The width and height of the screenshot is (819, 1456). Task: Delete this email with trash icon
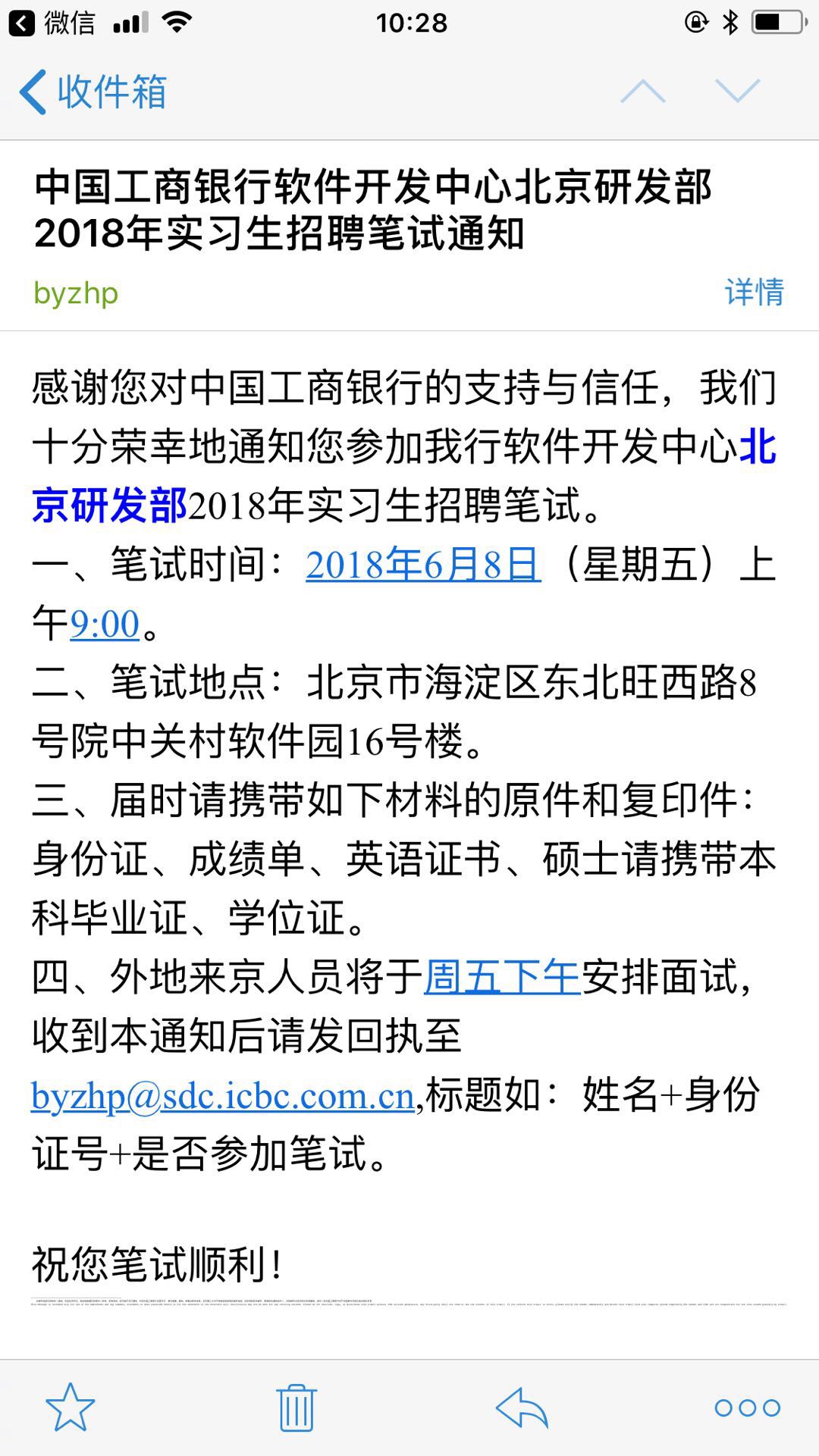(x=296, y=1407)
